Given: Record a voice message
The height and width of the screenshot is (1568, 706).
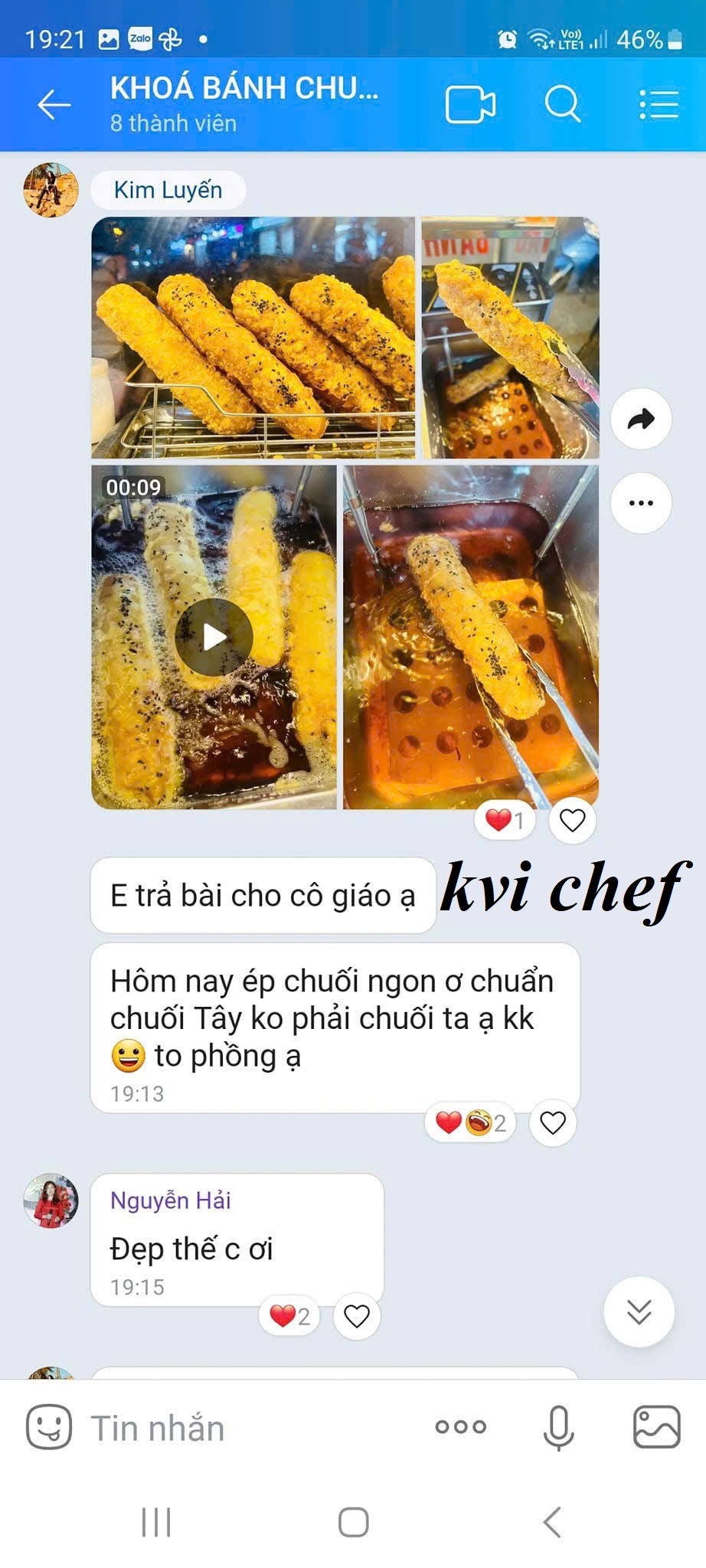Looking at the screenshot, I should [x=558, y=1428].
